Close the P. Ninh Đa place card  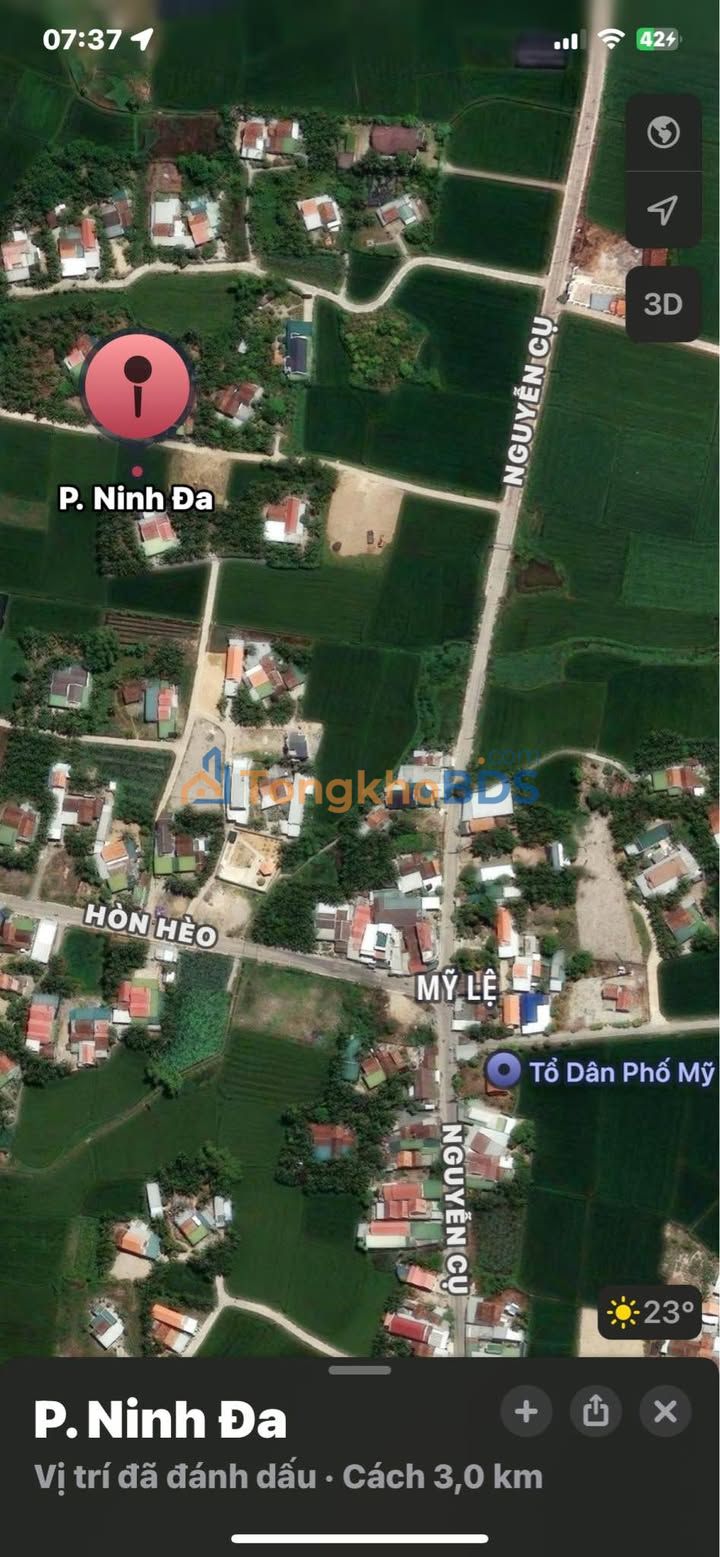point(665,1412)
